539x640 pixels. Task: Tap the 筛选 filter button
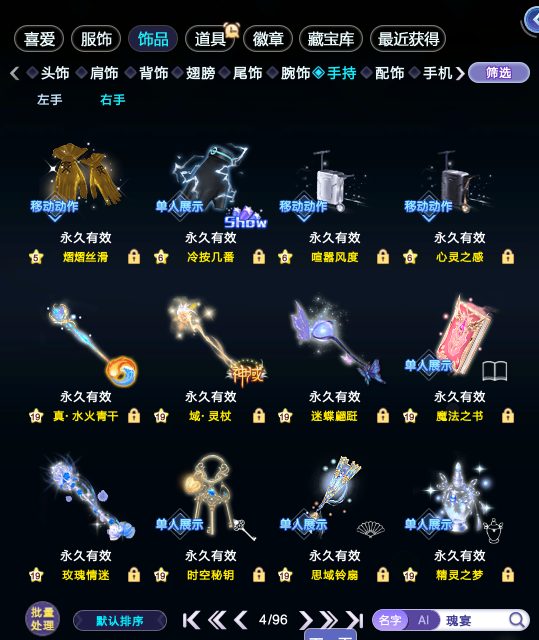(499, 73)
